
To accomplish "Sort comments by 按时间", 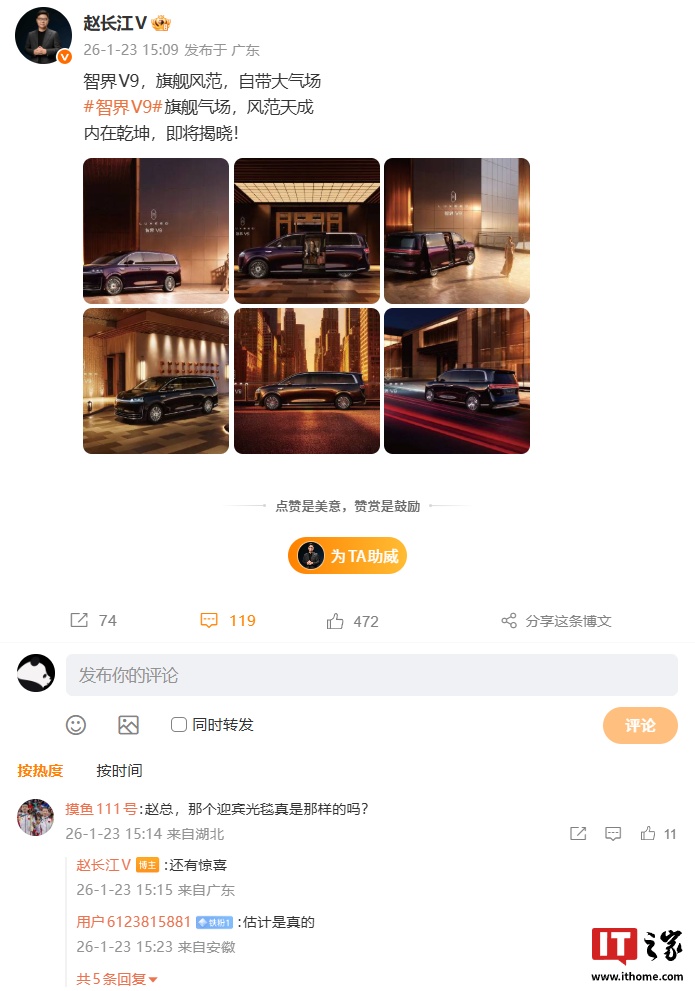I will click(119, 770).
